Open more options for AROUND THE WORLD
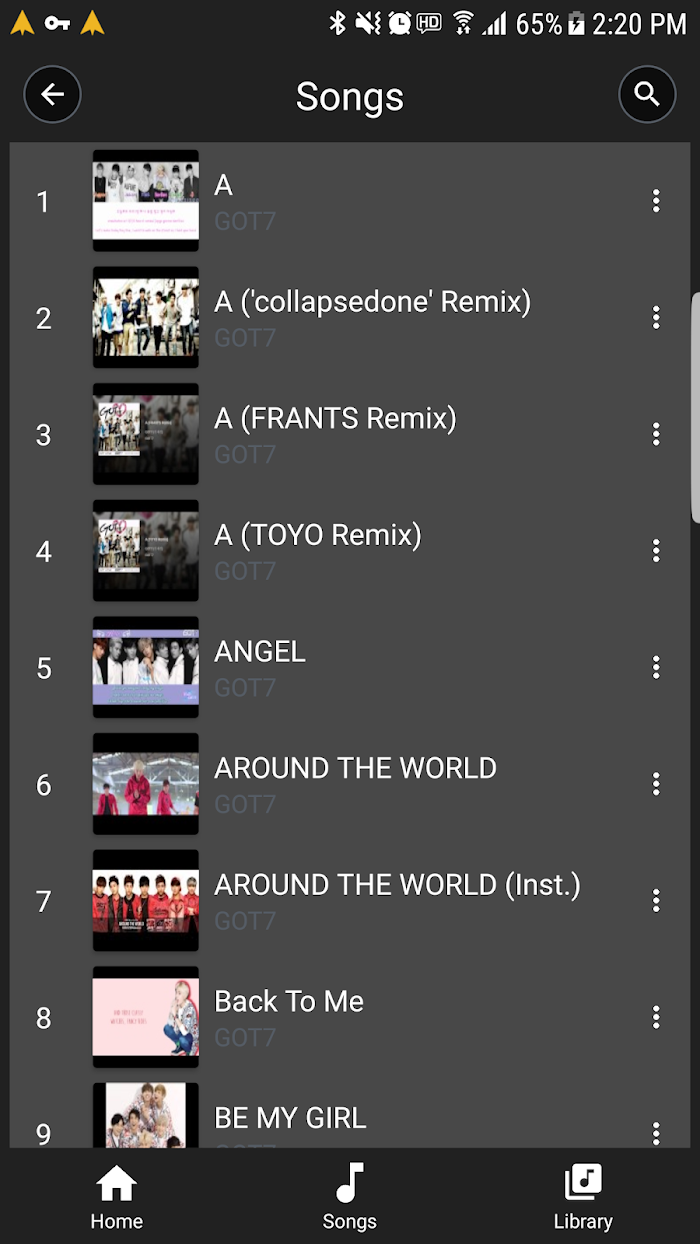 point(656,784)
